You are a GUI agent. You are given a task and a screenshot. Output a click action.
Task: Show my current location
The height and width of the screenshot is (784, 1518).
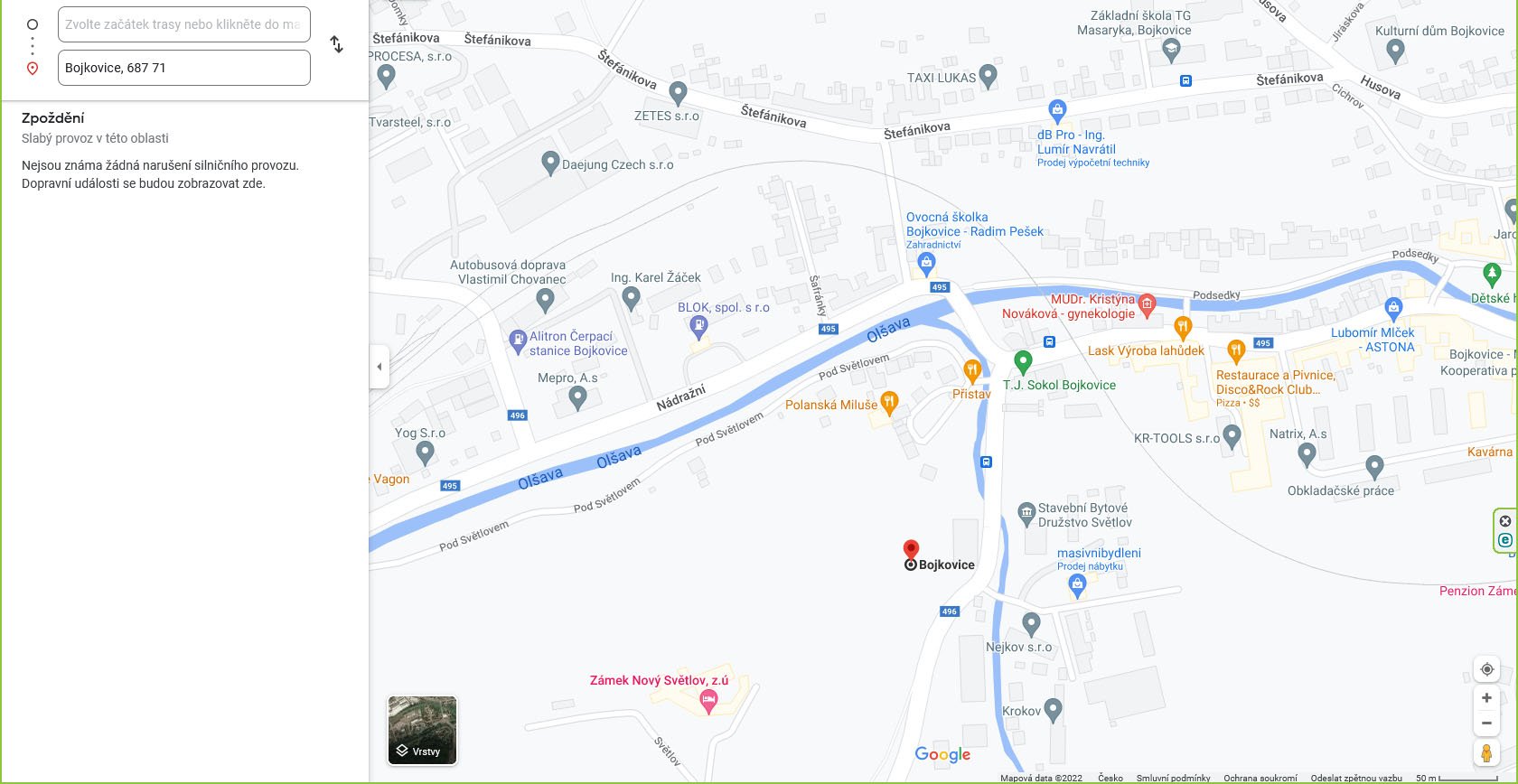point(1486,669)
